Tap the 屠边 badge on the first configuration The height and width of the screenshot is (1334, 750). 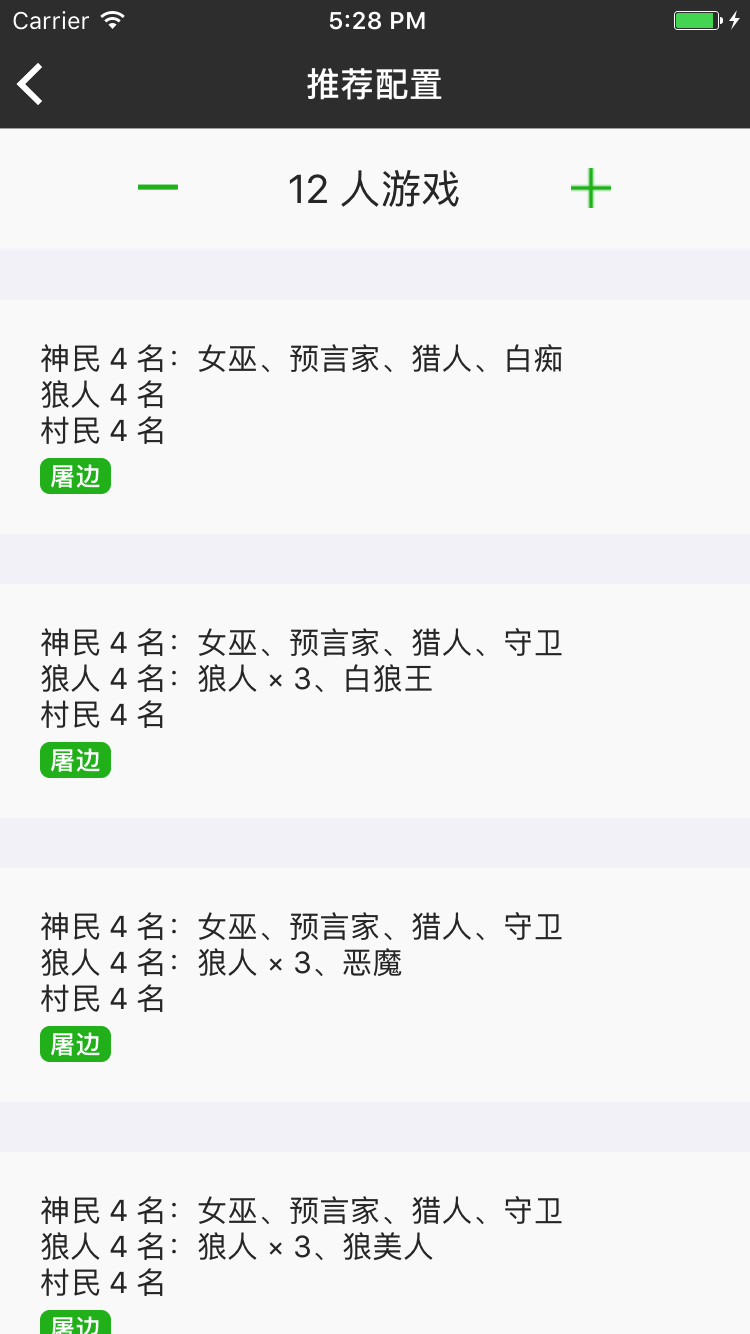coord(74,476)
